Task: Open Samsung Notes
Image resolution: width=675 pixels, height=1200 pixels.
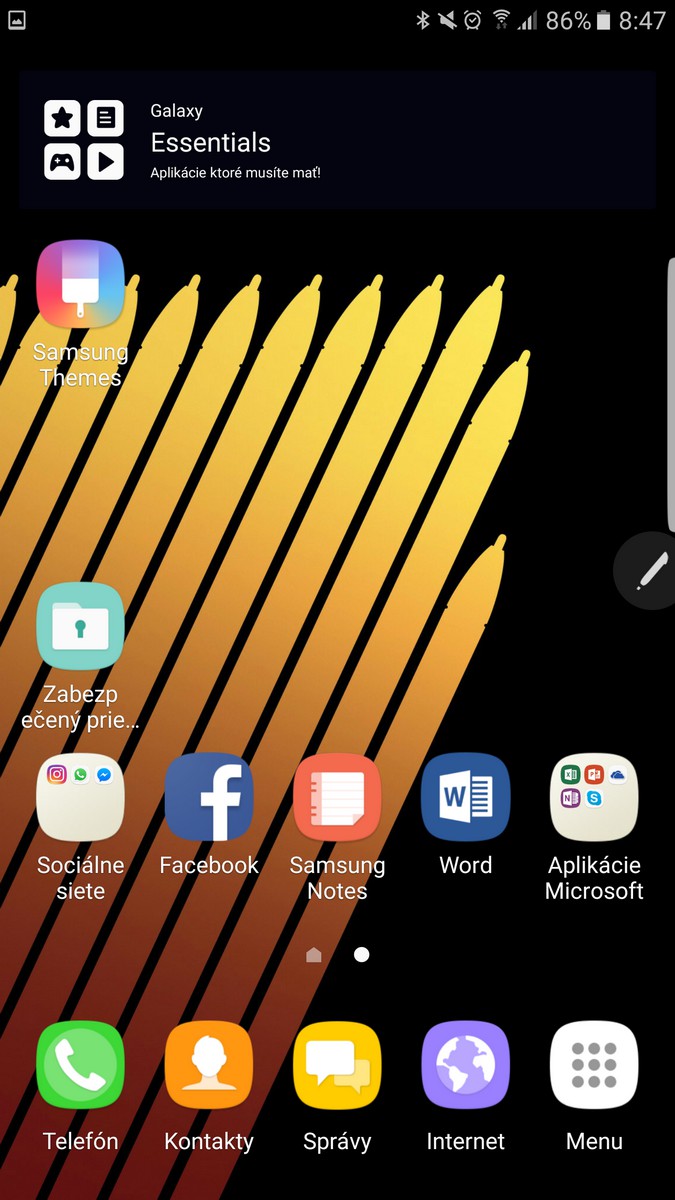Action: 337,797
